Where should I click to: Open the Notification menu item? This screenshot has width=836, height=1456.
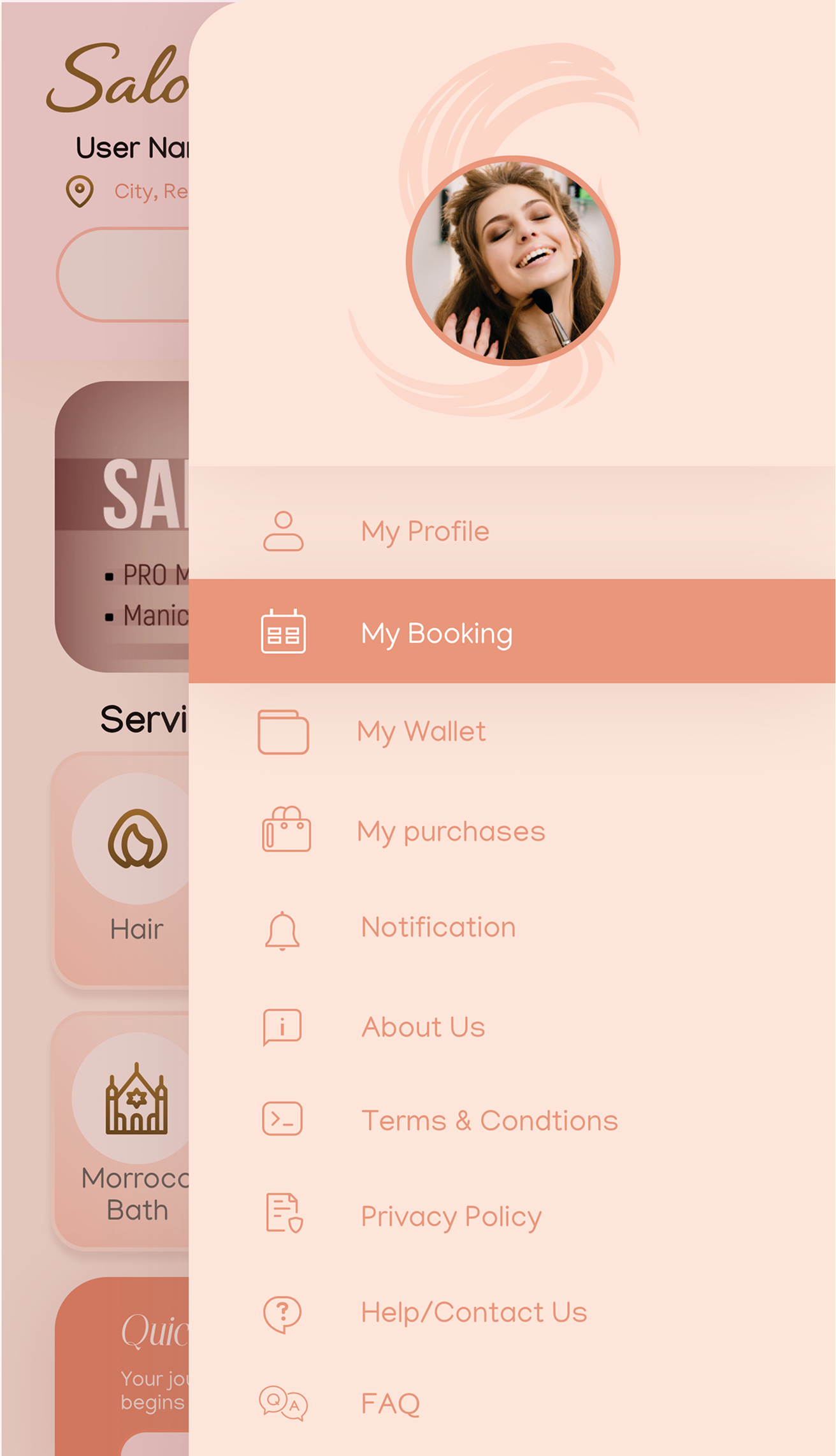pos(438,928)
